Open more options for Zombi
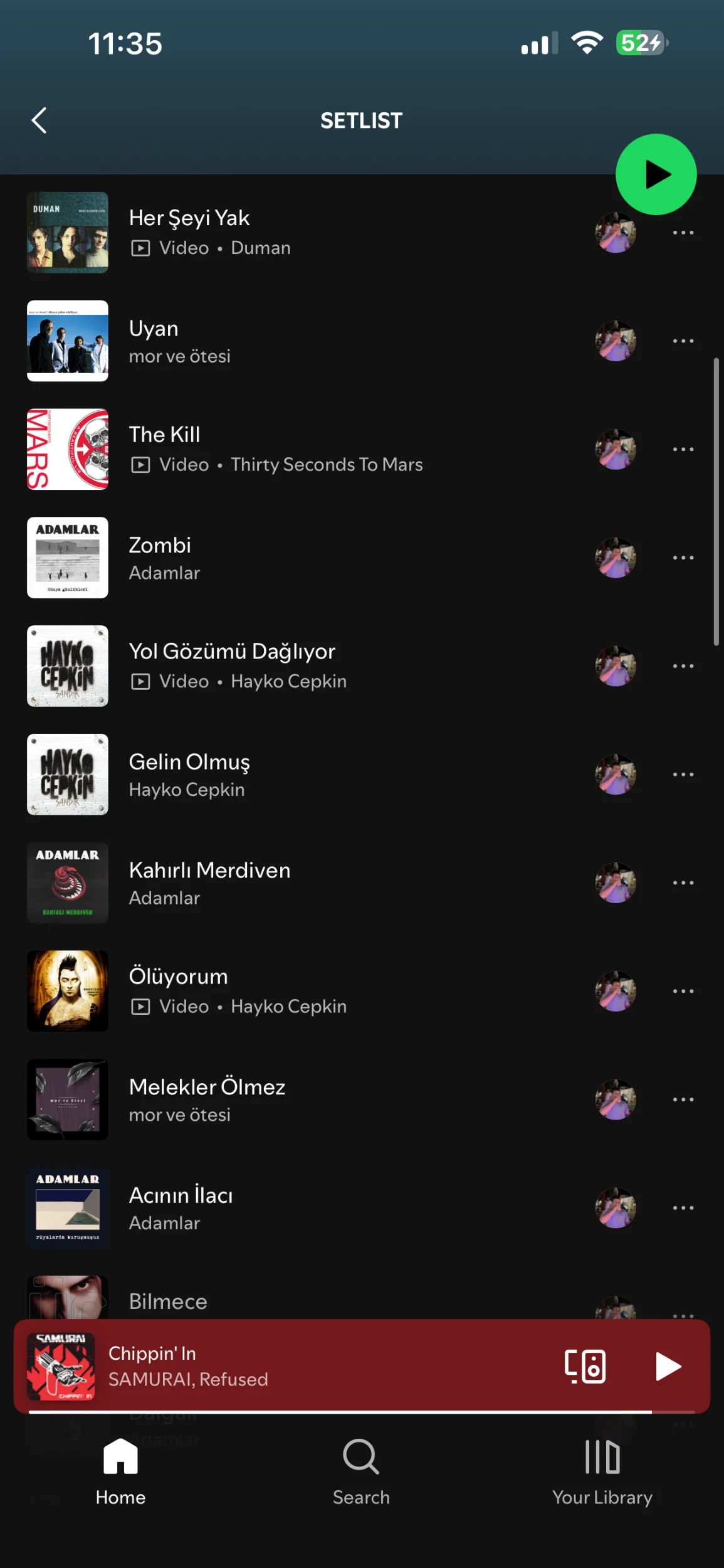724x1568 pixels. click(683, 558)
